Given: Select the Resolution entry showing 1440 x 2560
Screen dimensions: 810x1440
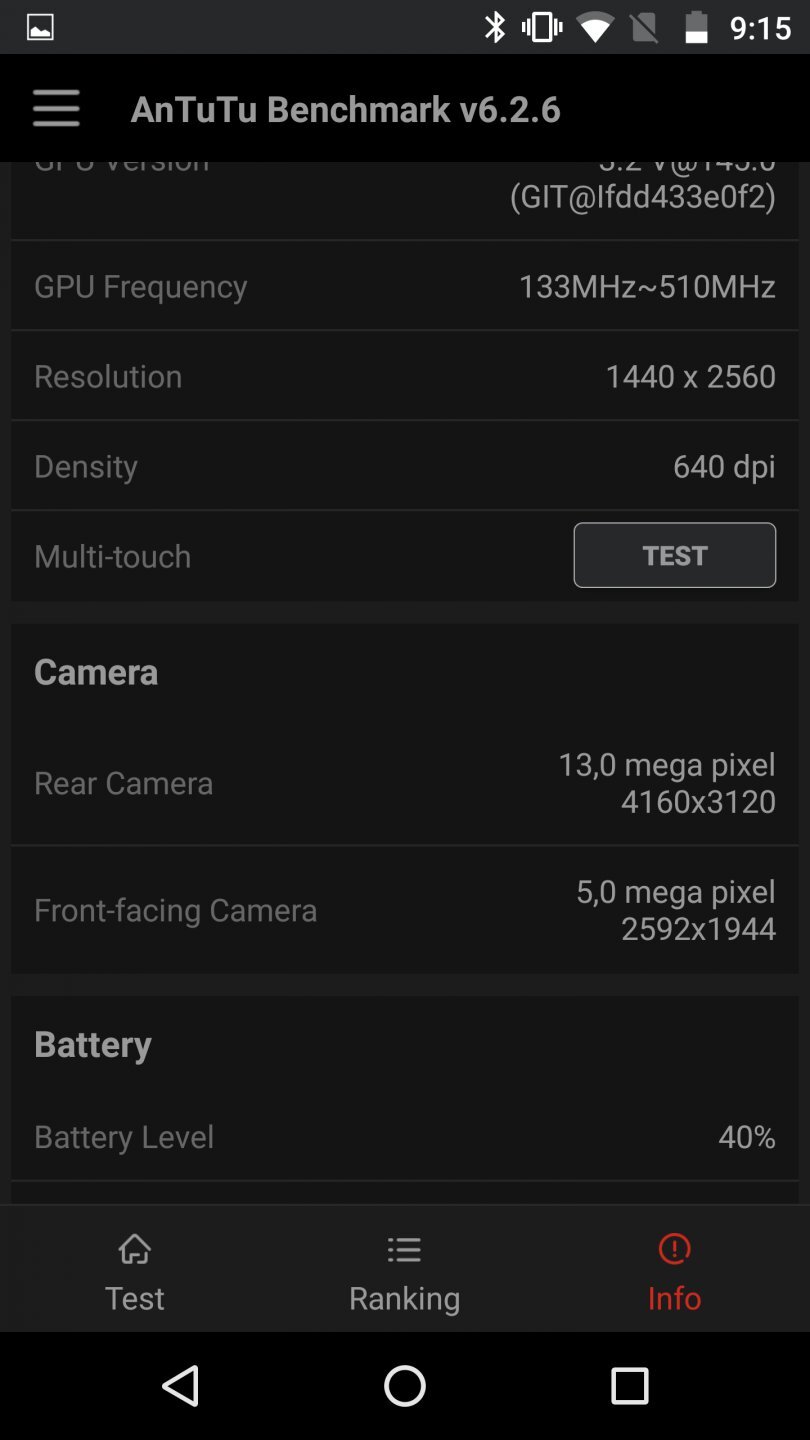Looking at the screenshot, I should 404,376.
